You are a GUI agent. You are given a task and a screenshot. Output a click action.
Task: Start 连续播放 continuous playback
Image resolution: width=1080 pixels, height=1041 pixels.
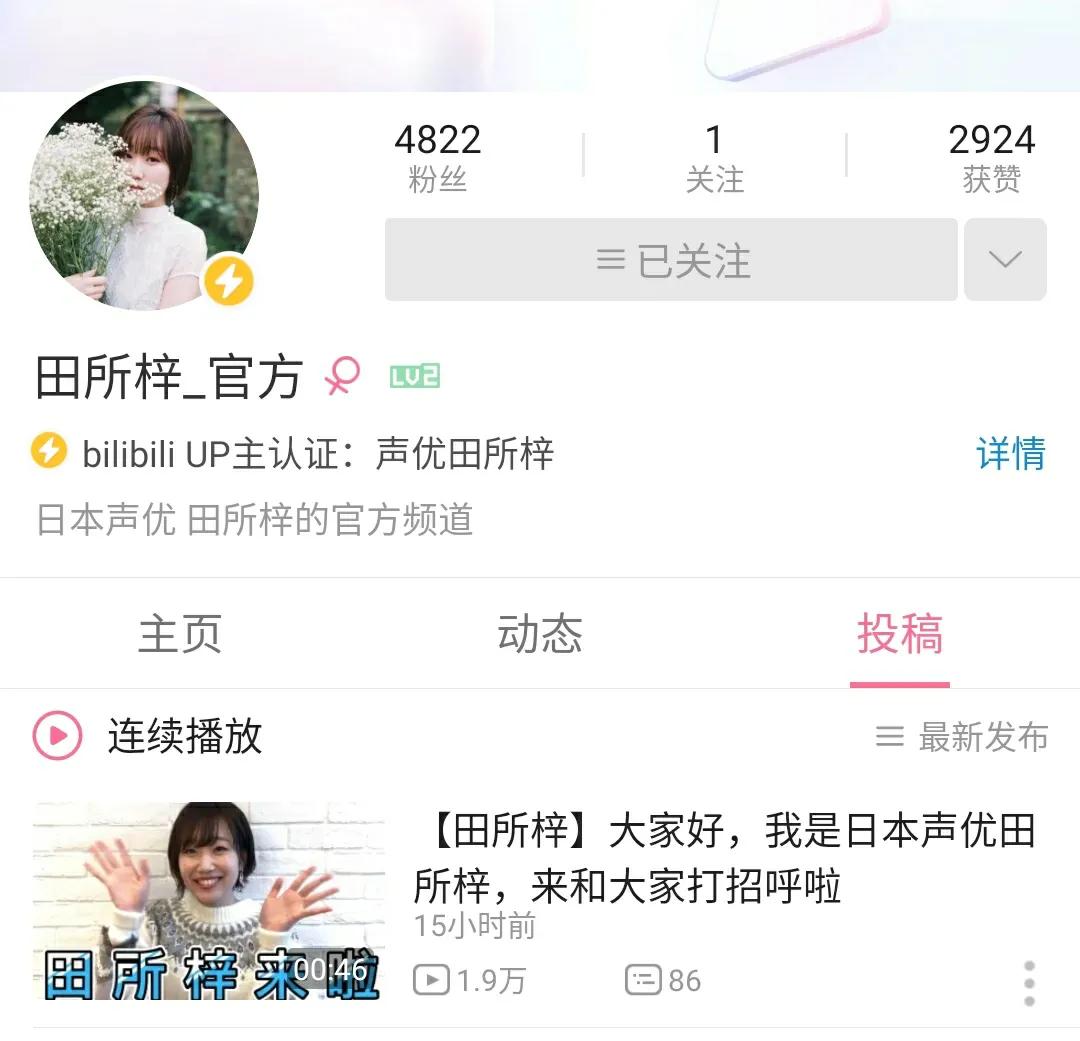click(x=150, y=737)
